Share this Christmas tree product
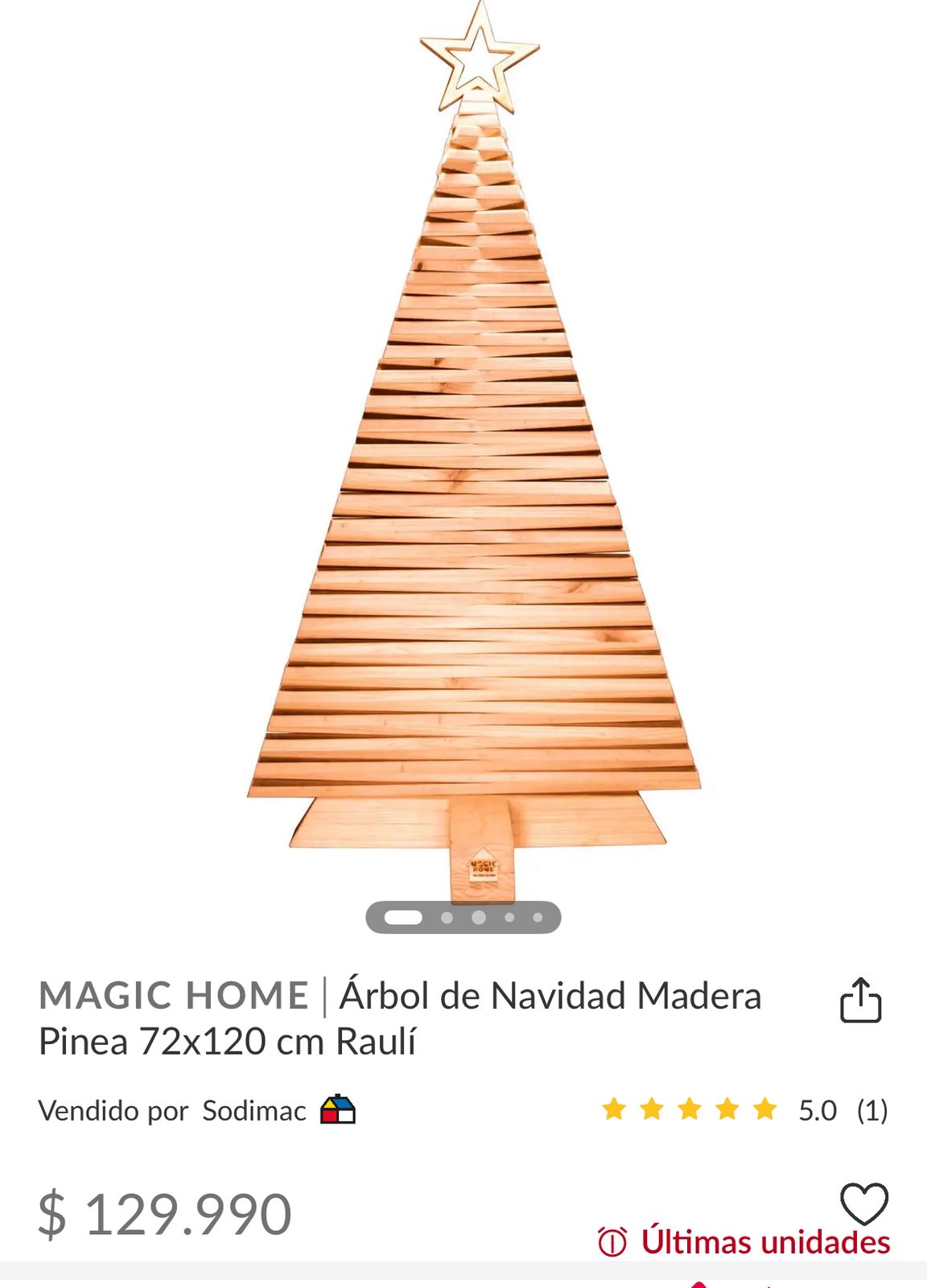The image size is (927, 1288). [860, 1001]
